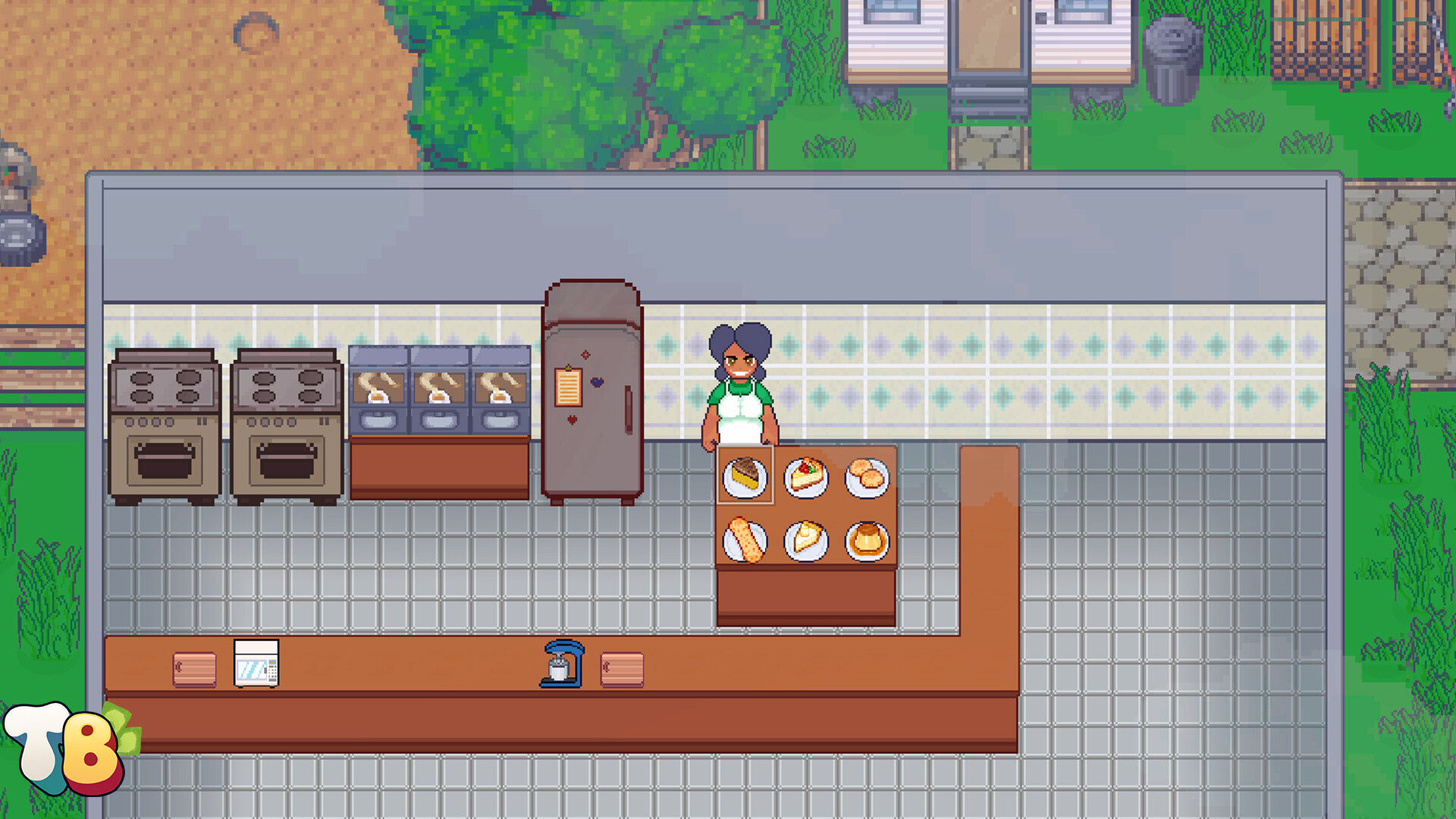Pick the plain cheesecake slice plate
The height and width of the screenshot is (819, 1456).
coord(805,540)
